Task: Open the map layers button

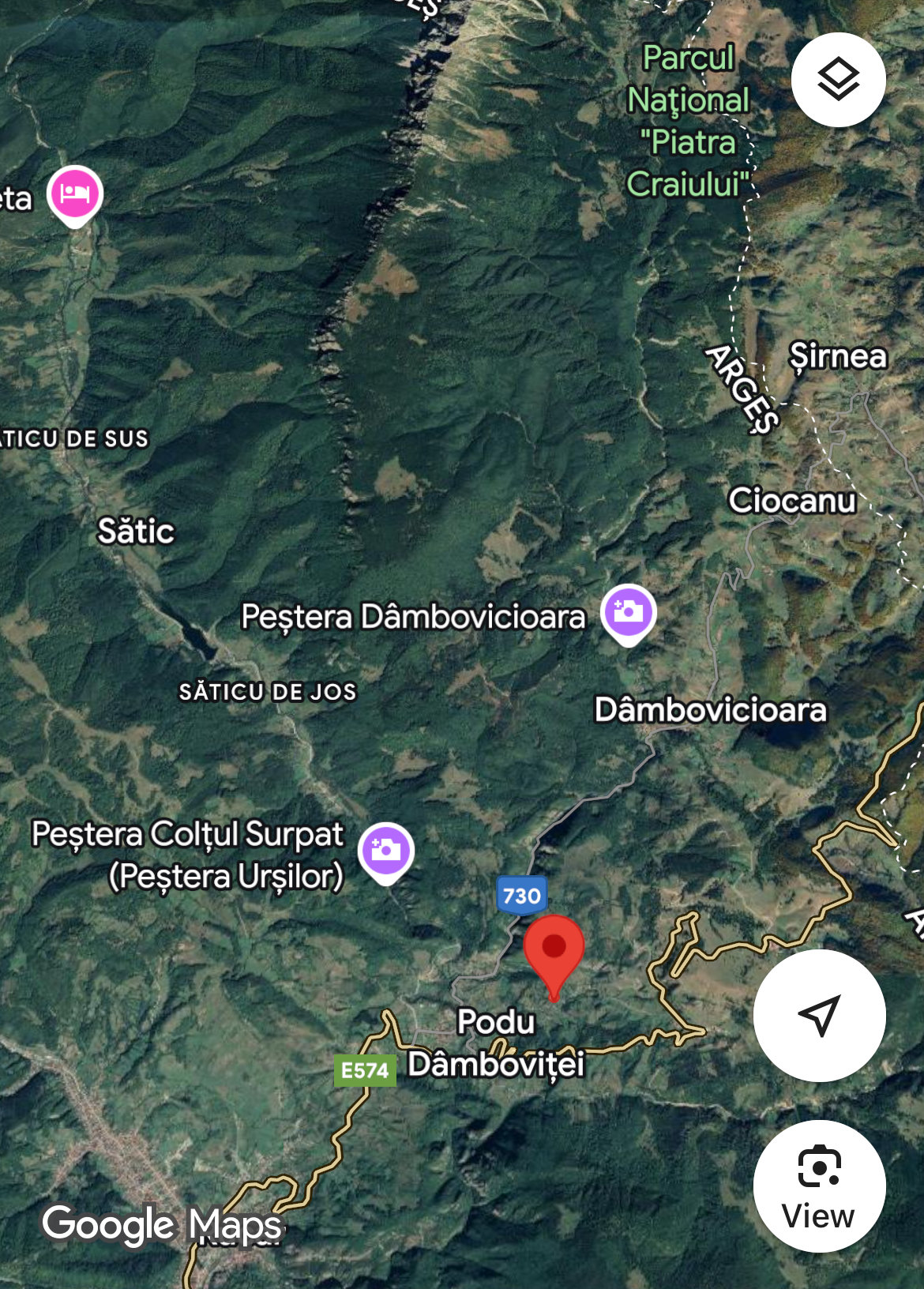Action: tap(838, 80)
